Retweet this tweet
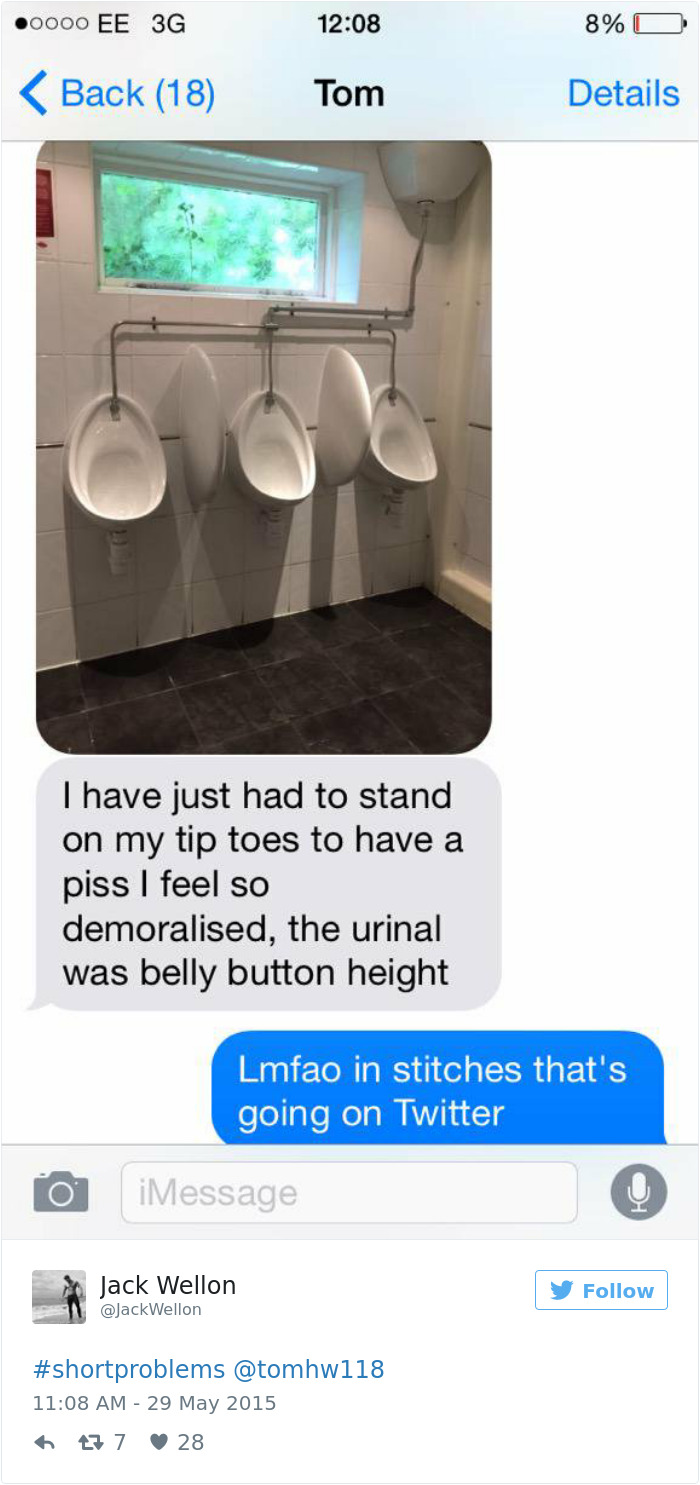700x1485 pixels. pyautogui.click(x=89, y=1442)
